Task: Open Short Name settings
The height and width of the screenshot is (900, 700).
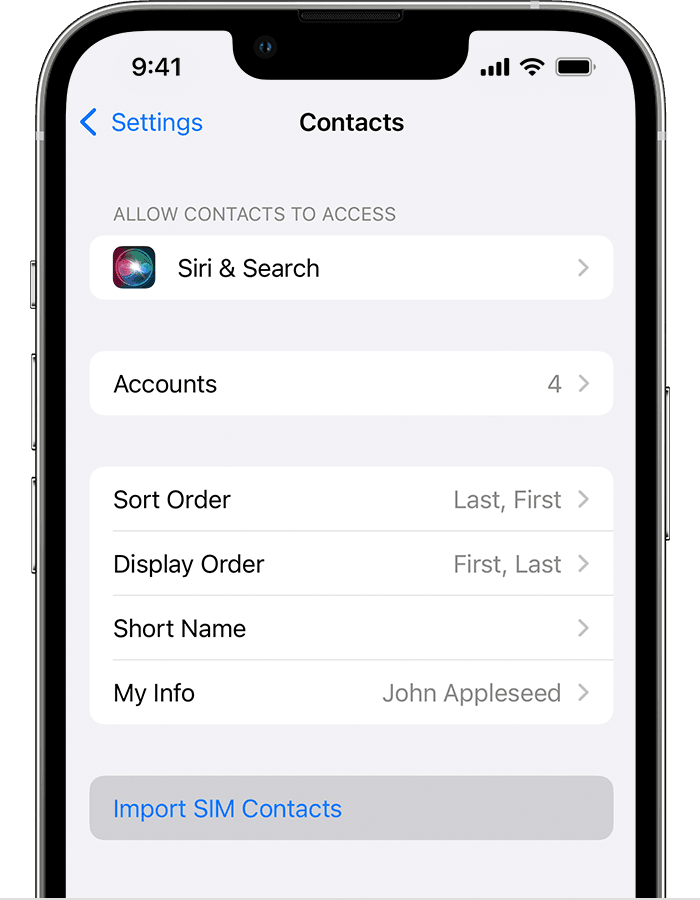Action: click(350, 629)
